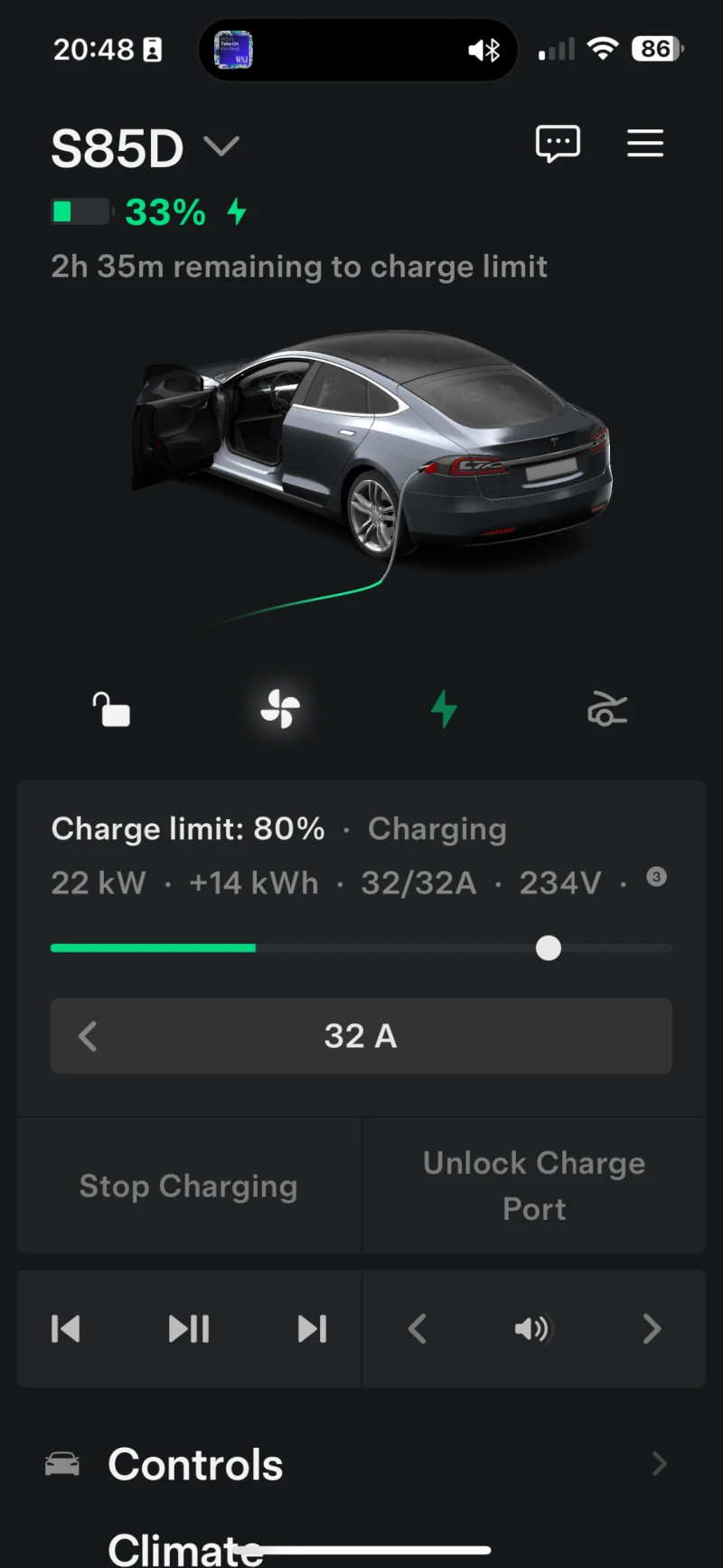The height and width of the screenshot is (1568, 723).
Task: Open the trunk icon
Action: pos(607,710)
